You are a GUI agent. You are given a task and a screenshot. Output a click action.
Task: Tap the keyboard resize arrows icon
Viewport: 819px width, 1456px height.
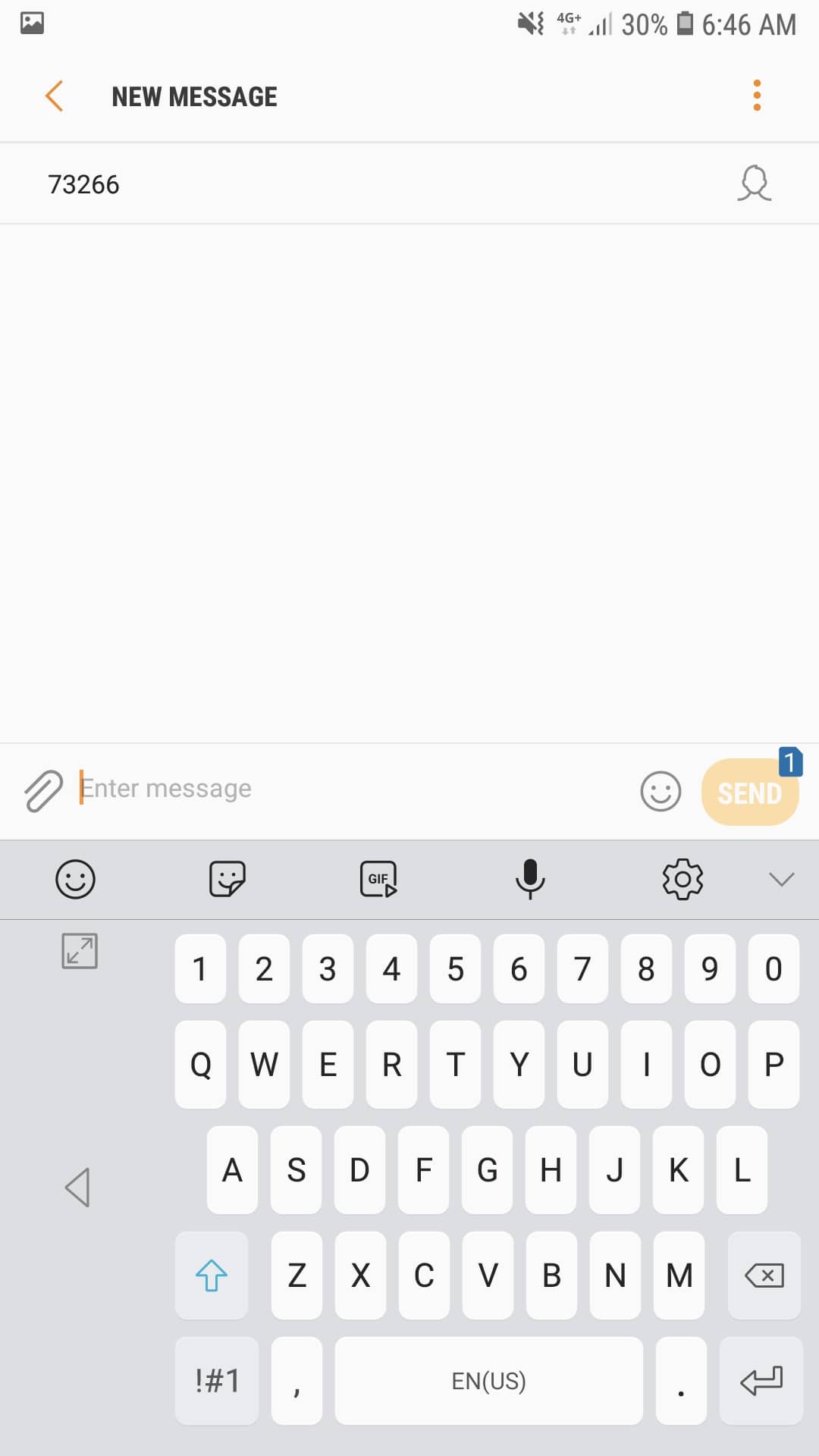[80, 951]
